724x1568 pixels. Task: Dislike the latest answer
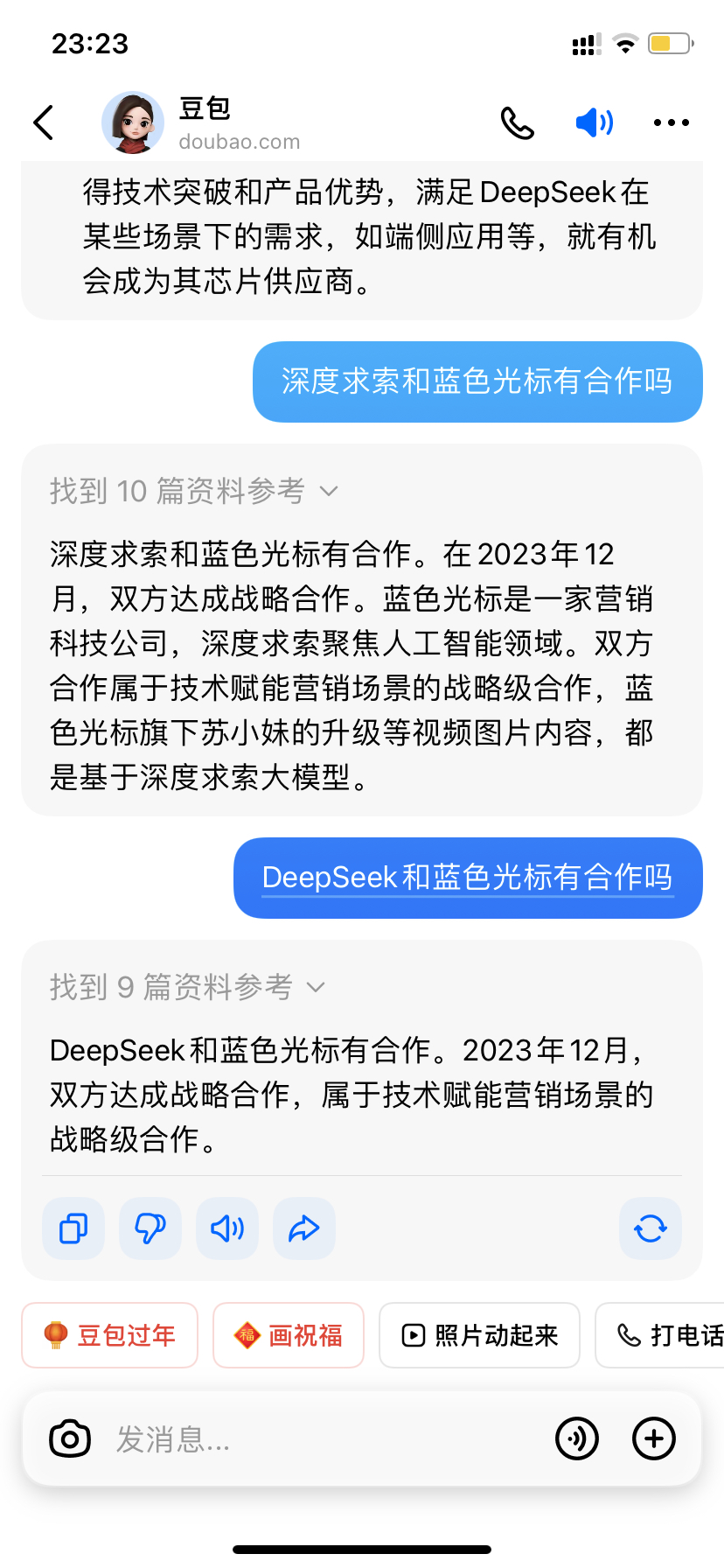150,1228
